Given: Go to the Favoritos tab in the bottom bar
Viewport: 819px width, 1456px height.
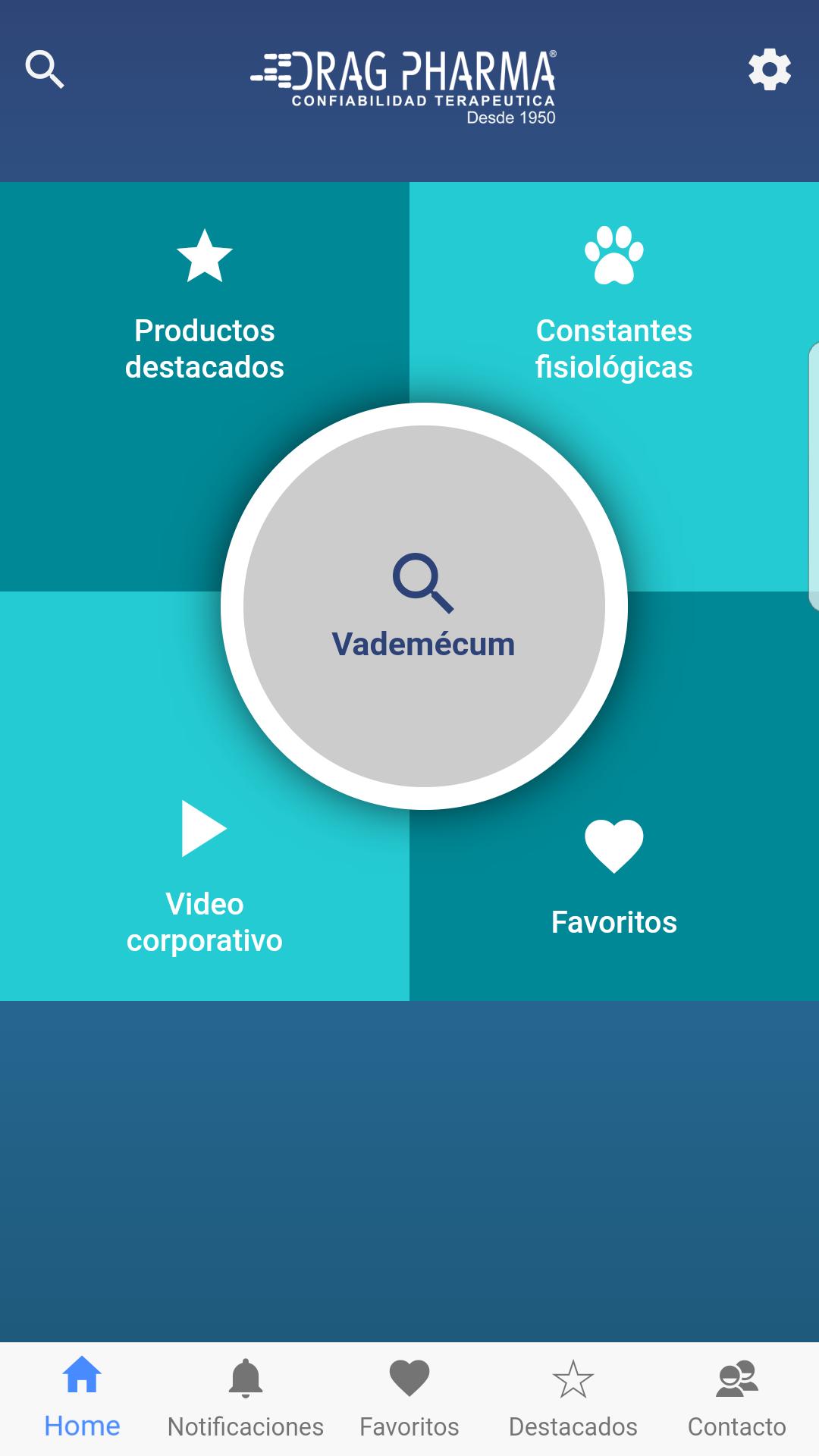Looking at the screenshot, I should pos(409,1398).
